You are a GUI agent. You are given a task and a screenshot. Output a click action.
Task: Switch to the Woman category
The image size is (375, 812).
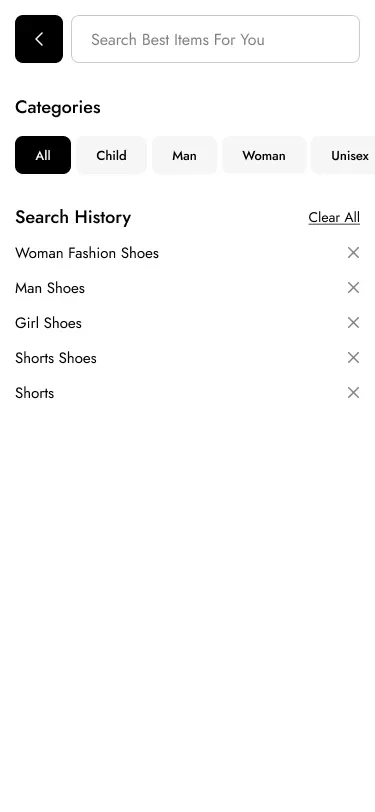[264, 155]
